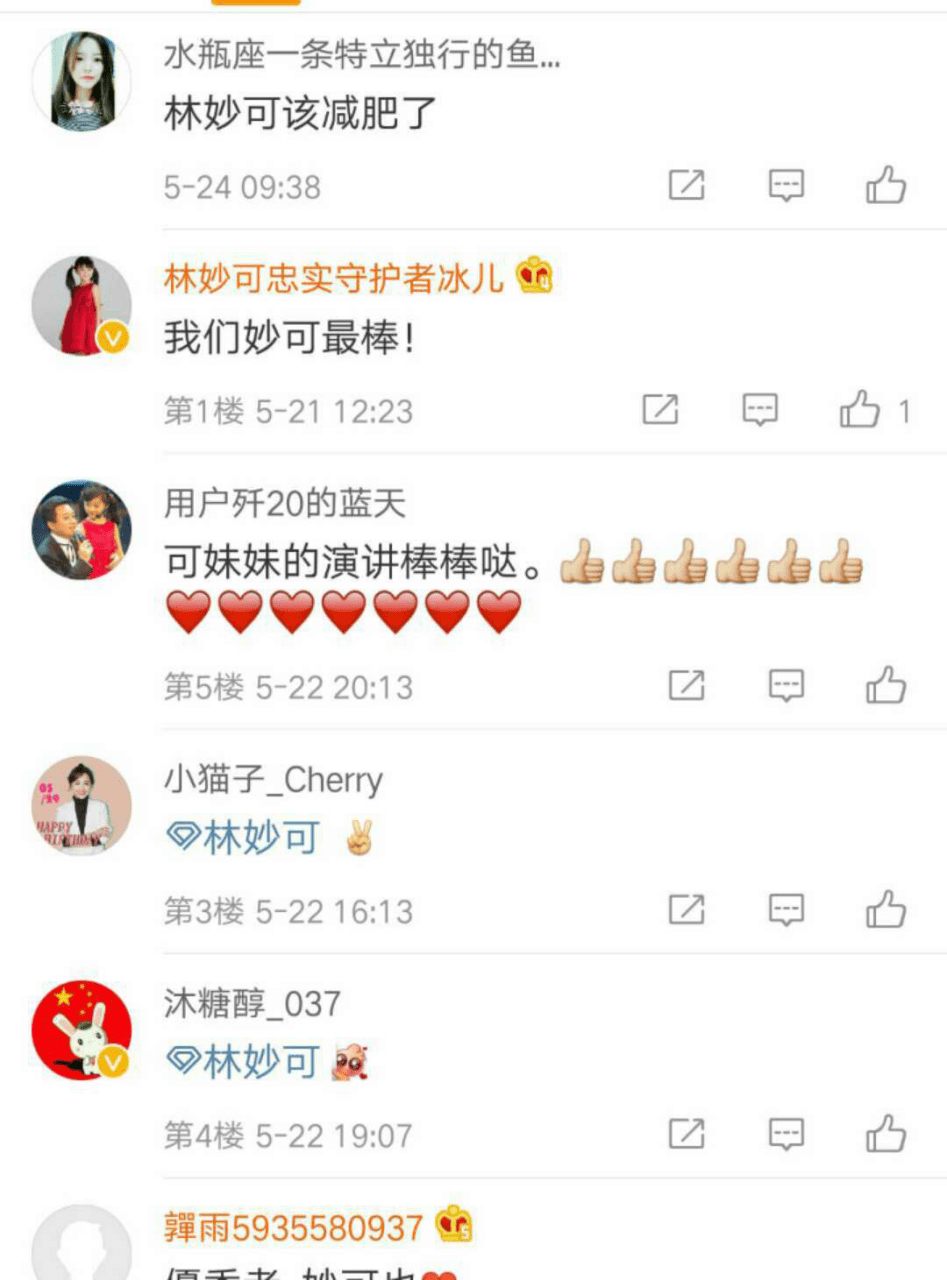Image resolution: width=947 pixels, height=1280 pixels.
Task: Open 林妙可忠实守护者冰儿's profile via username
Action: (x=333, y=279)
